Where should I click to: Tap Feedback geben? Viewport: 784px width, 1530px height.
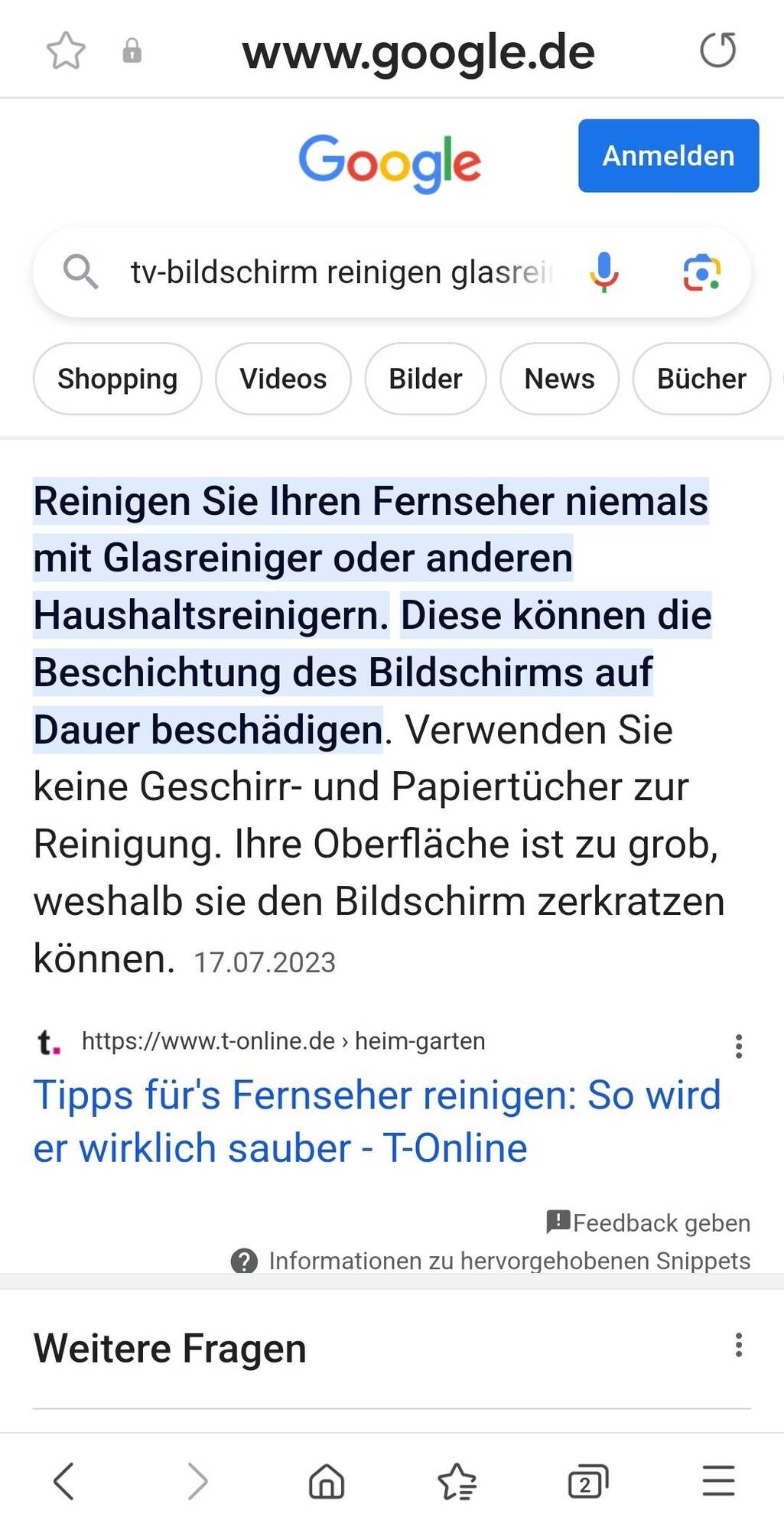(649, 1222)
